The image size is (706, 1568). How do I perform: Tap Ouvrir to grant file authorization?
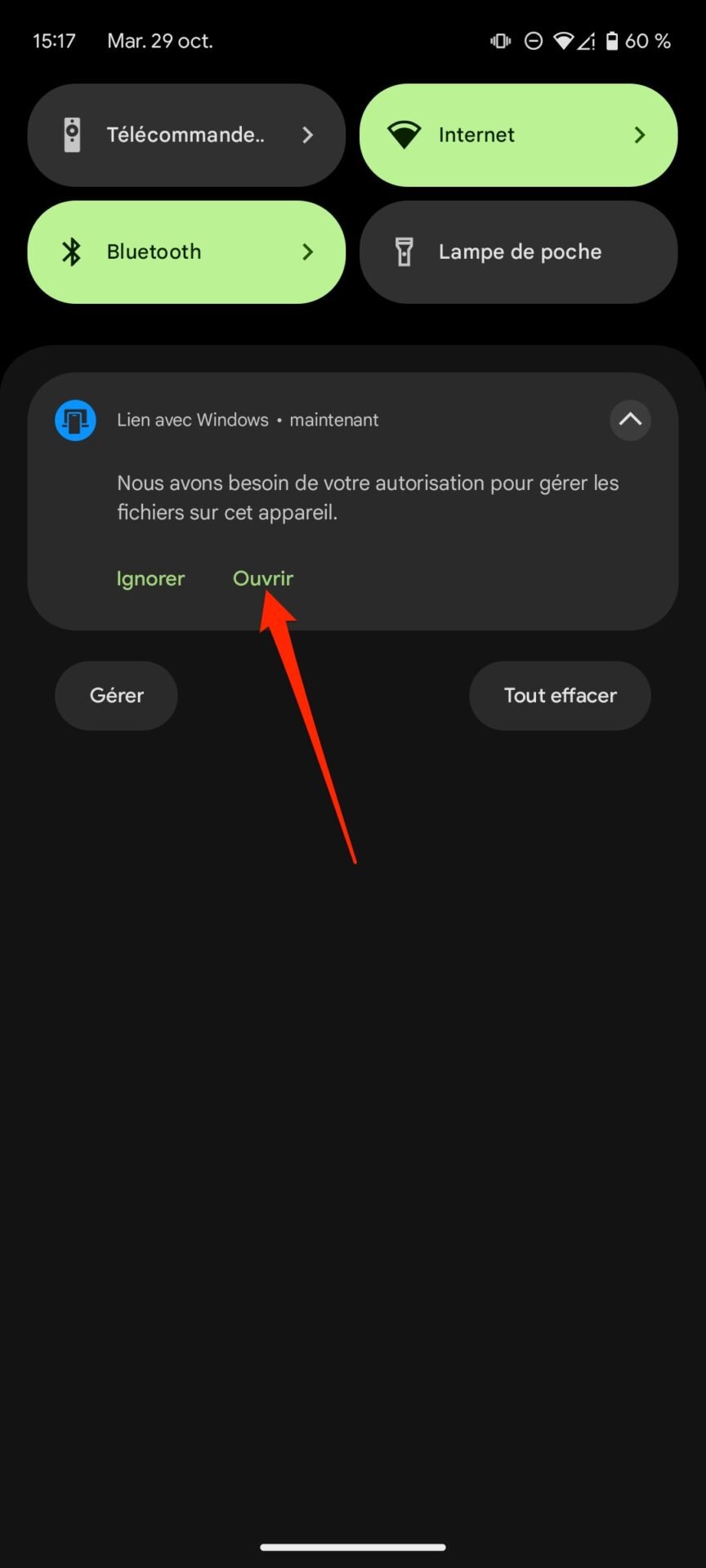pyautogui.click(x=263, y=578)
